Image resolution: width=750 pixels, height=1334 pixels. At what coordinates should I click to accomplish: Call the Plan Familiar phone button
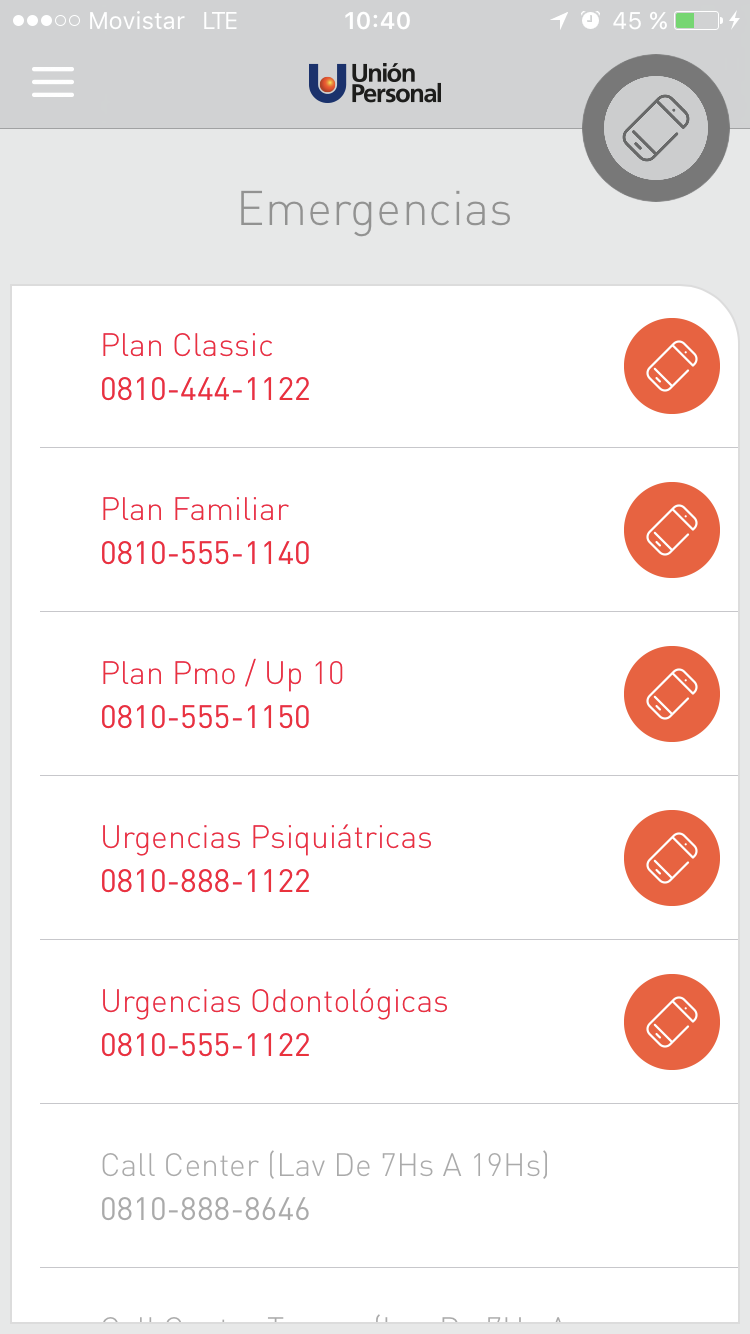pos(671,530)
